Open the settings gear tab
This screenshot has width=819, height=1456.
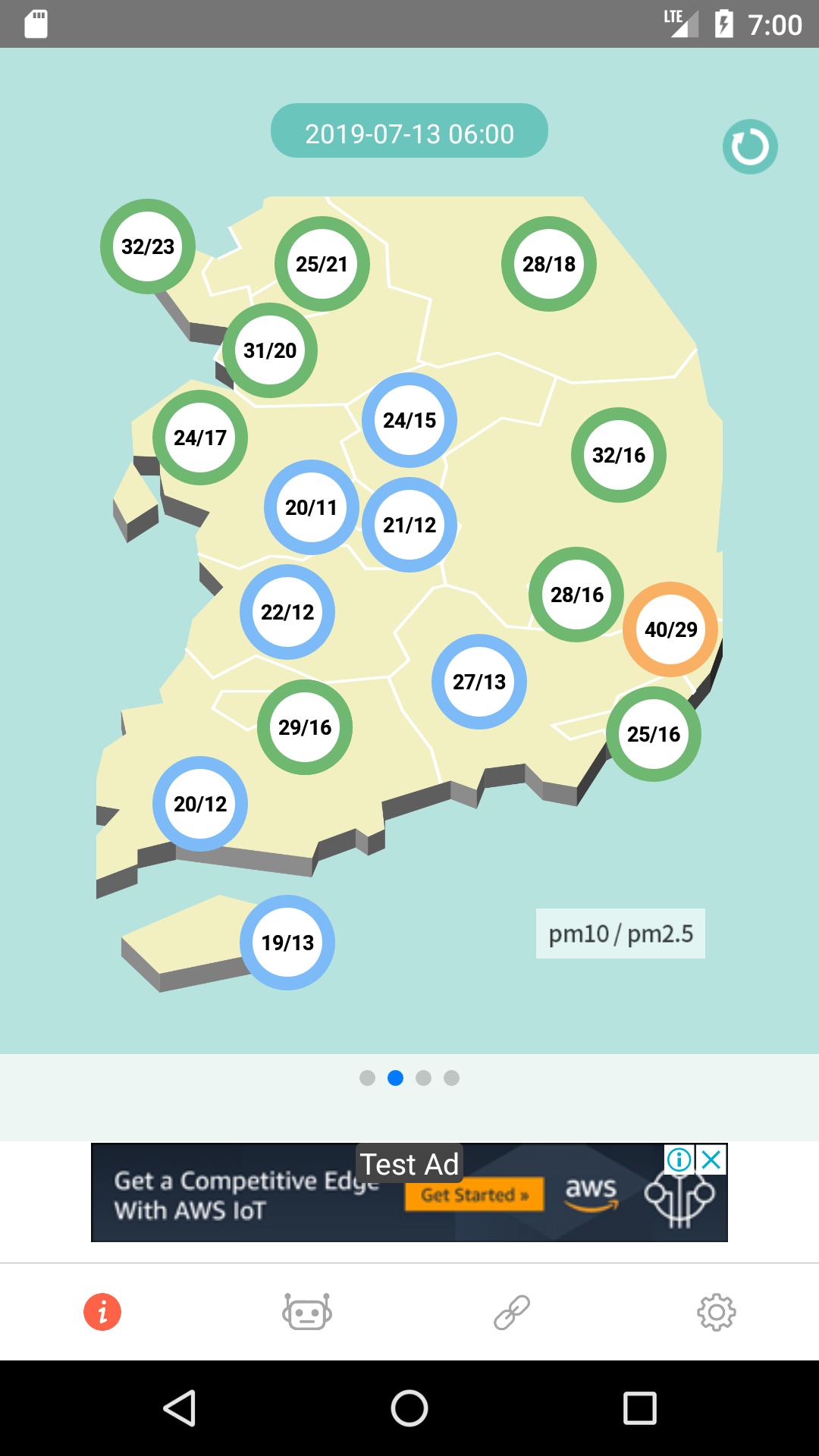coord(716,1312)
